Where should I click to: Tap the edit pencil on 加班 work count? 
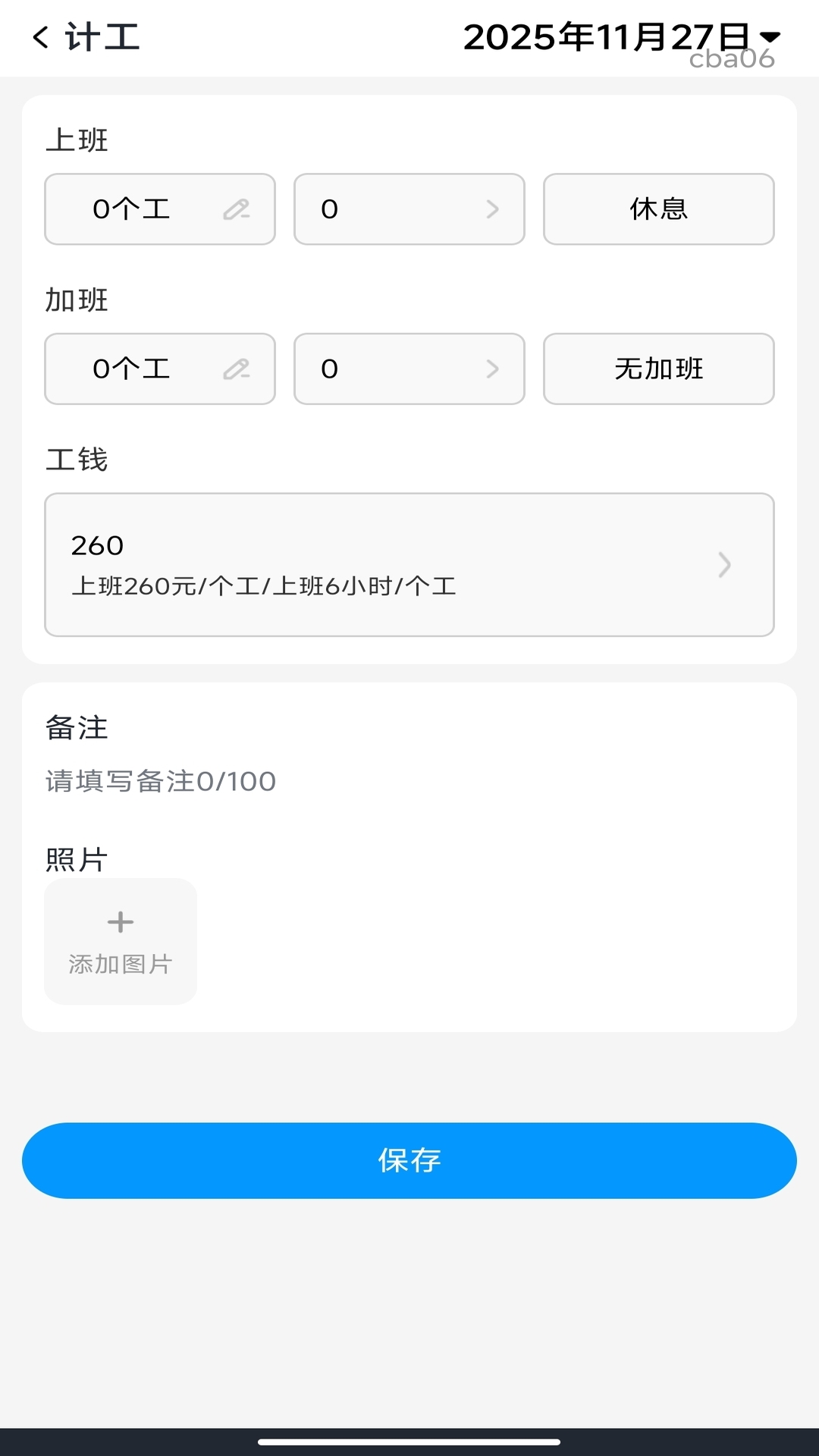point(236,369)
